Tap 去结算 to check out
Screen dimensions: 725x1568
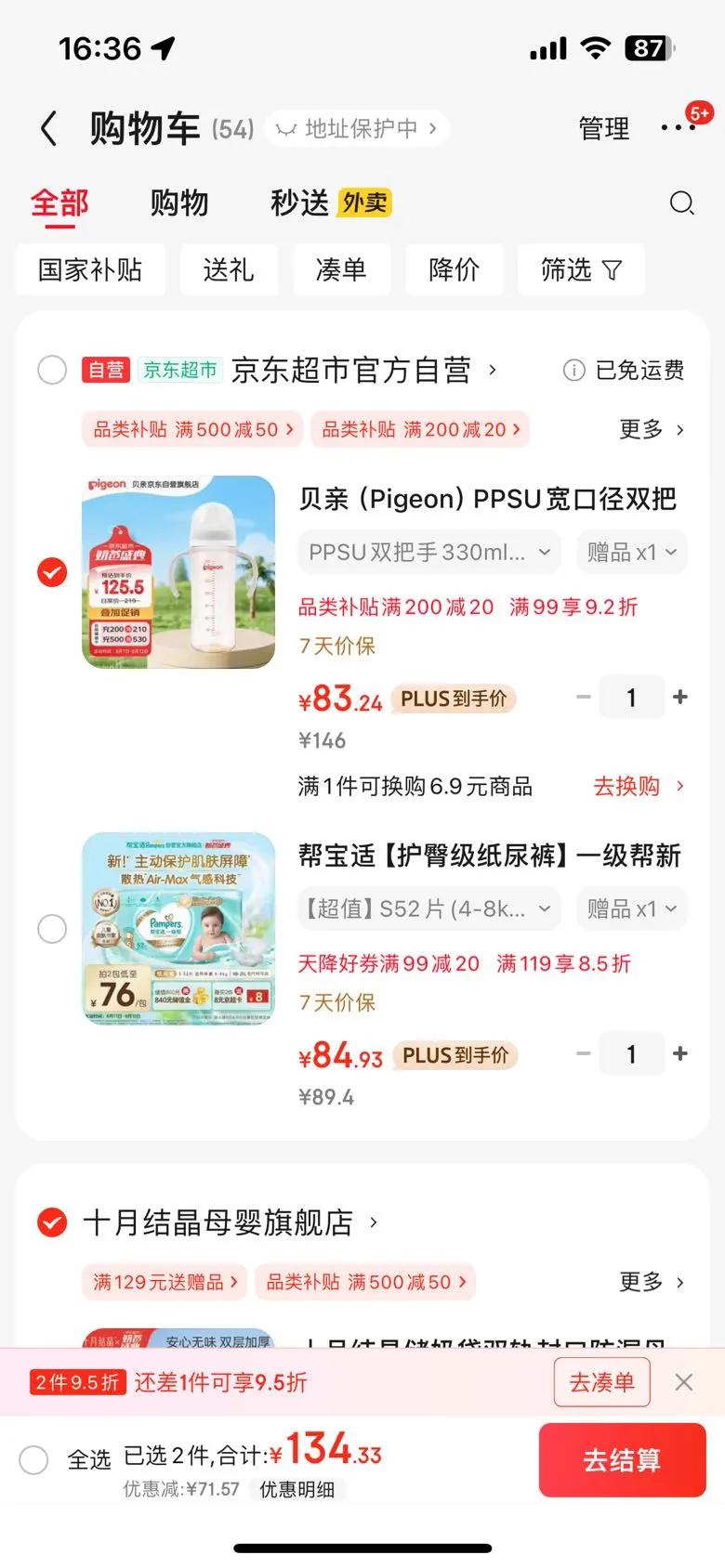[622, 1460]
